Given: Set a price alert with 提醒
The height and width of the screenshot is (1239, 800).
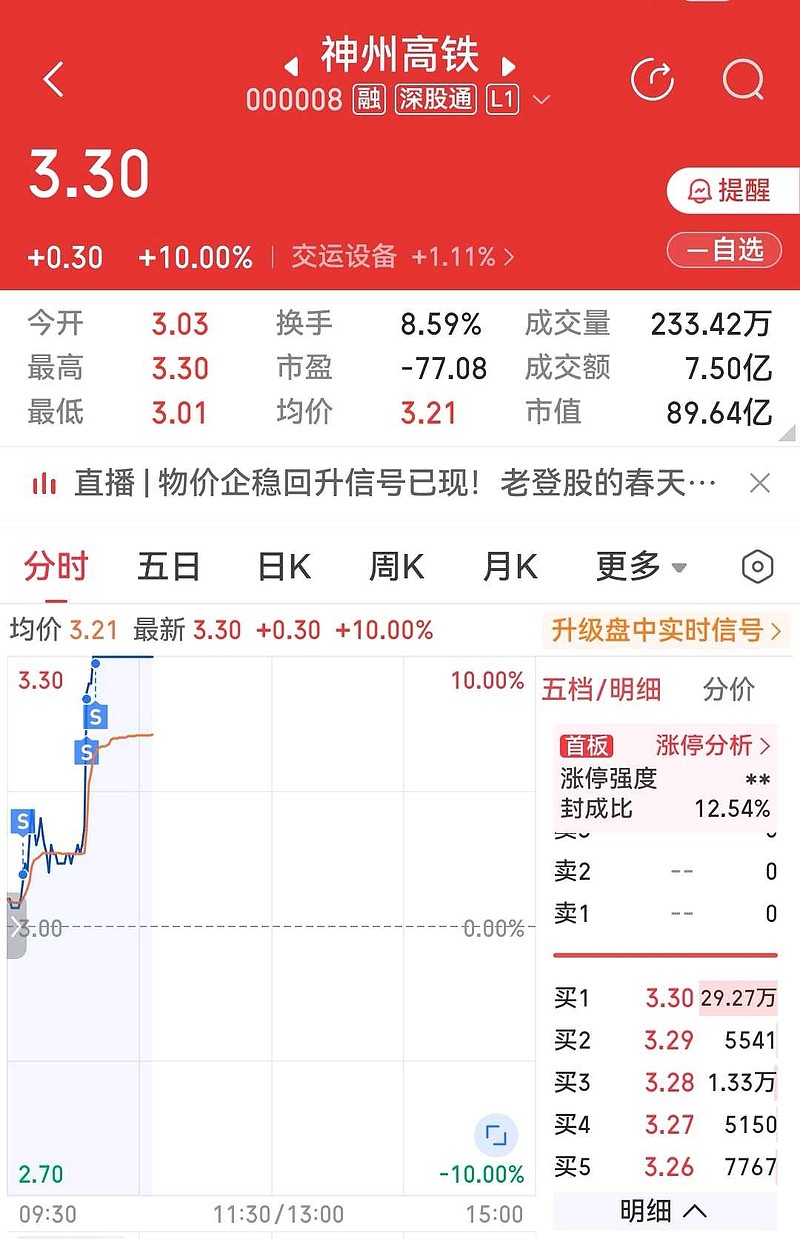Looking at the screenshot, I should click(732, 190).
